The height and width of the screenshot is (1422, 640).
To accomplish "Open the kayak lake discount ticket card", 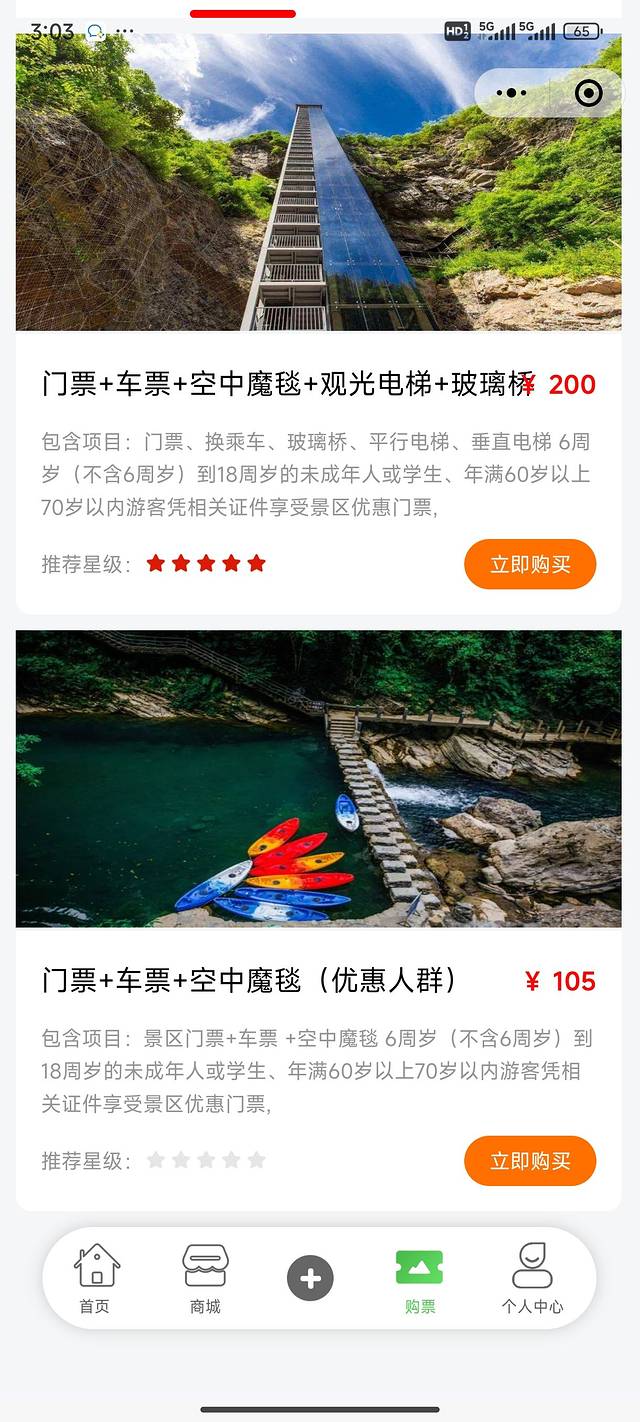I will tap(318, 778).
